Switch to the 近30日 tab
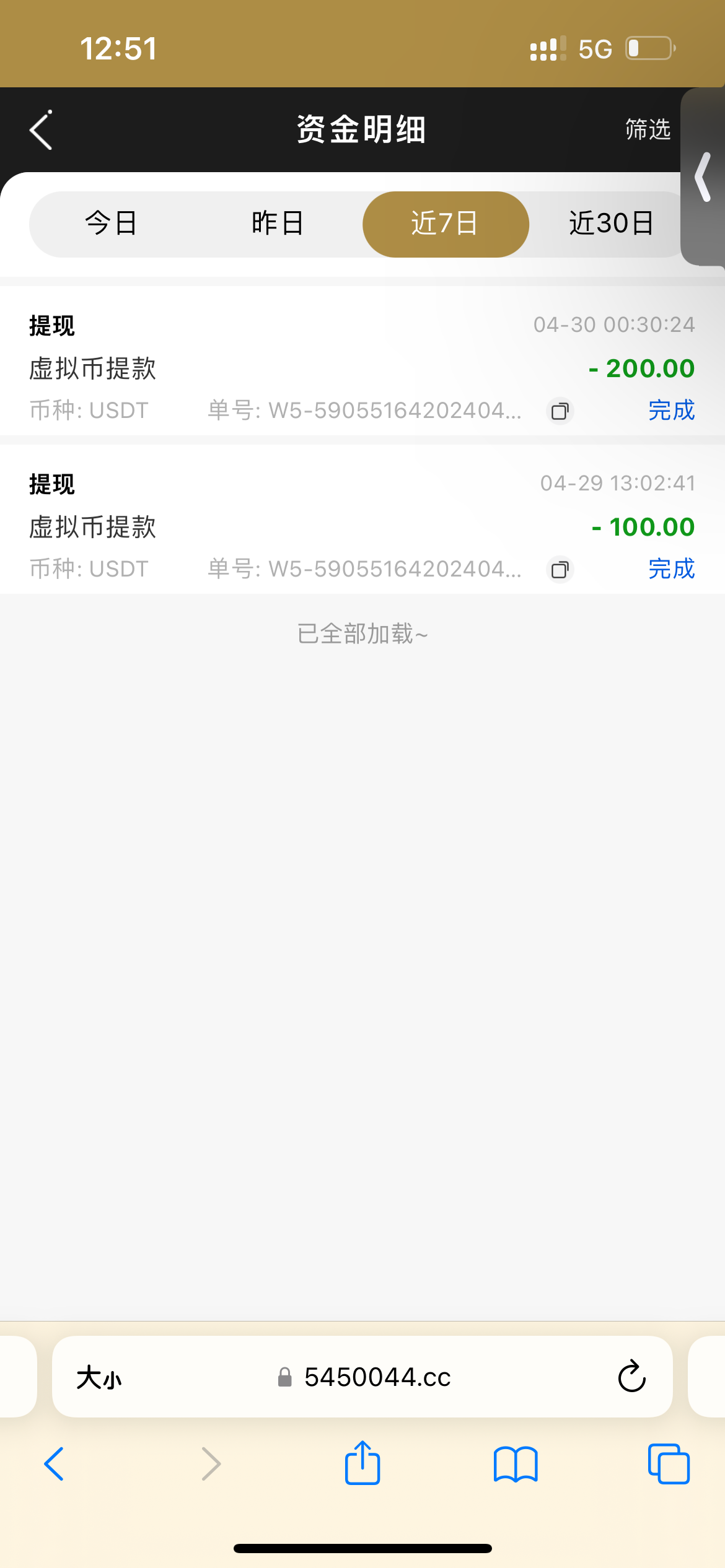The width and height of the screenshot is (725, 1568). [612, 224]
